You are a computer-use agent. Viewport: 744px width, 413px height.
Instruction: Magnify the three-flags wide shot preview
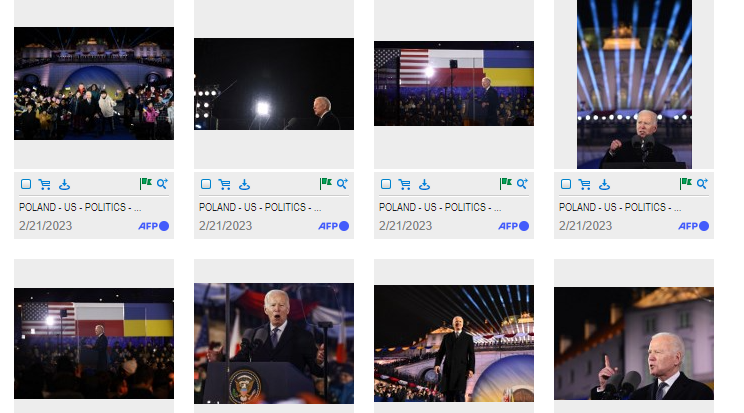click(522, 184)
